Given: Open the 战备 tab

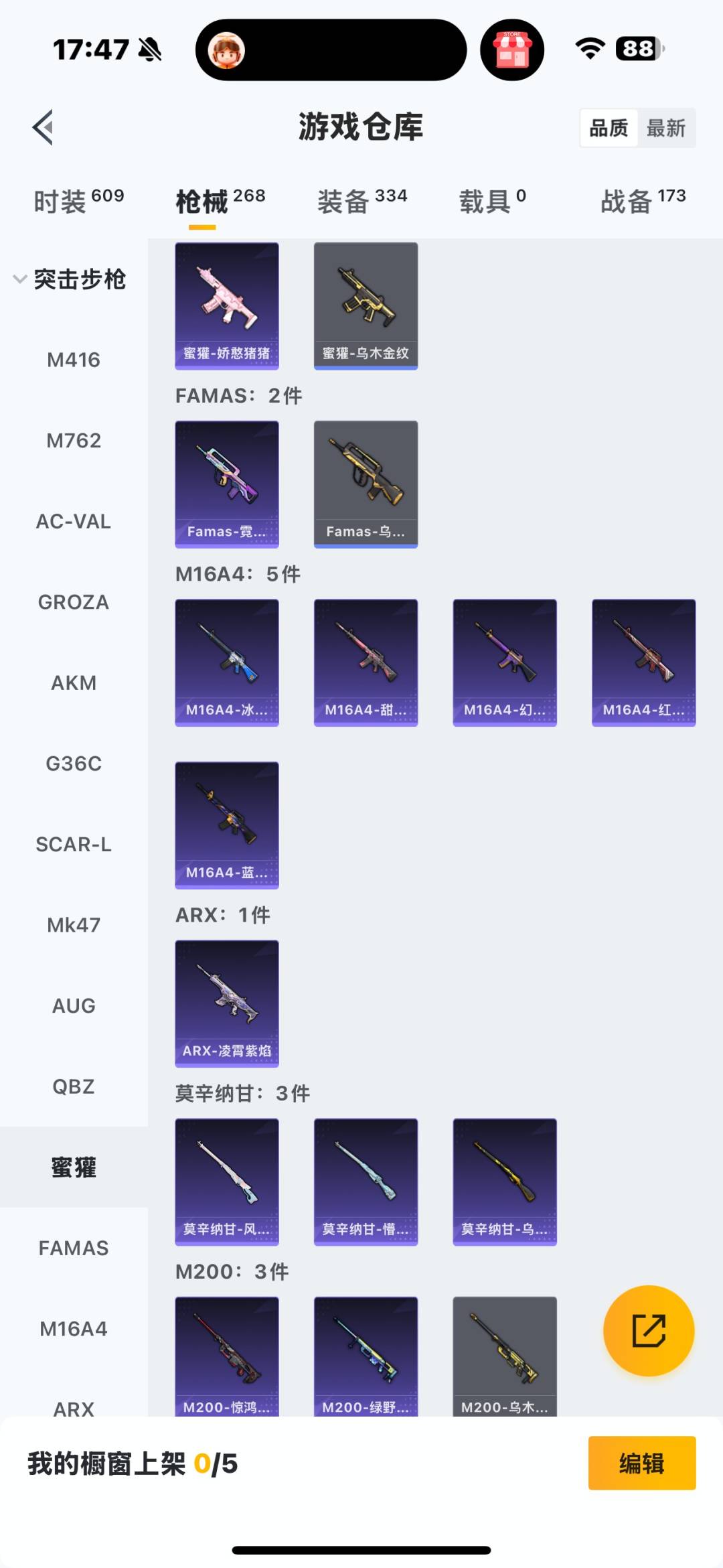Looking at the screenshot, I should [x=642, y=200].
